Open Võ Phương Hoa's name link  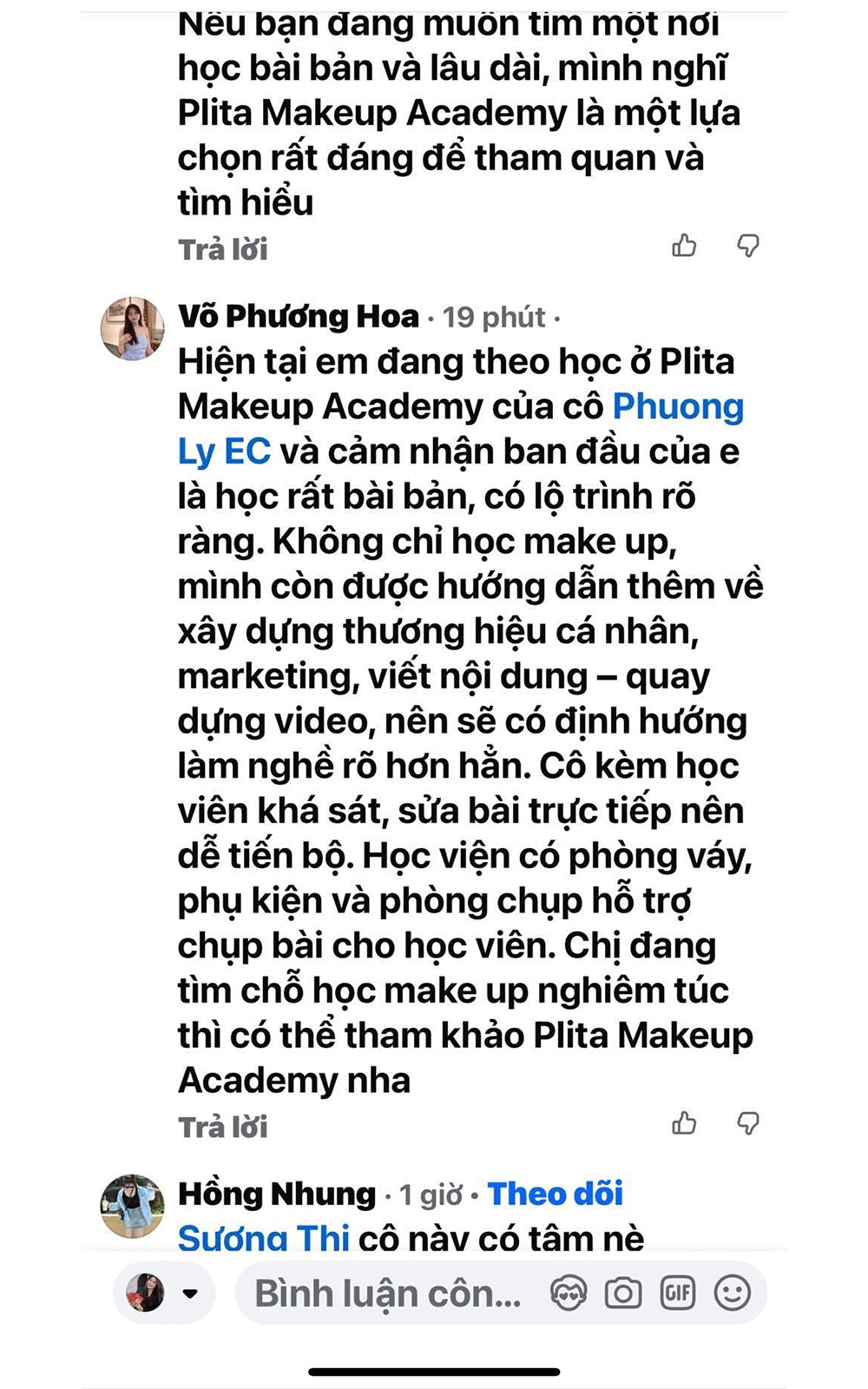click(x=299, y=316)
